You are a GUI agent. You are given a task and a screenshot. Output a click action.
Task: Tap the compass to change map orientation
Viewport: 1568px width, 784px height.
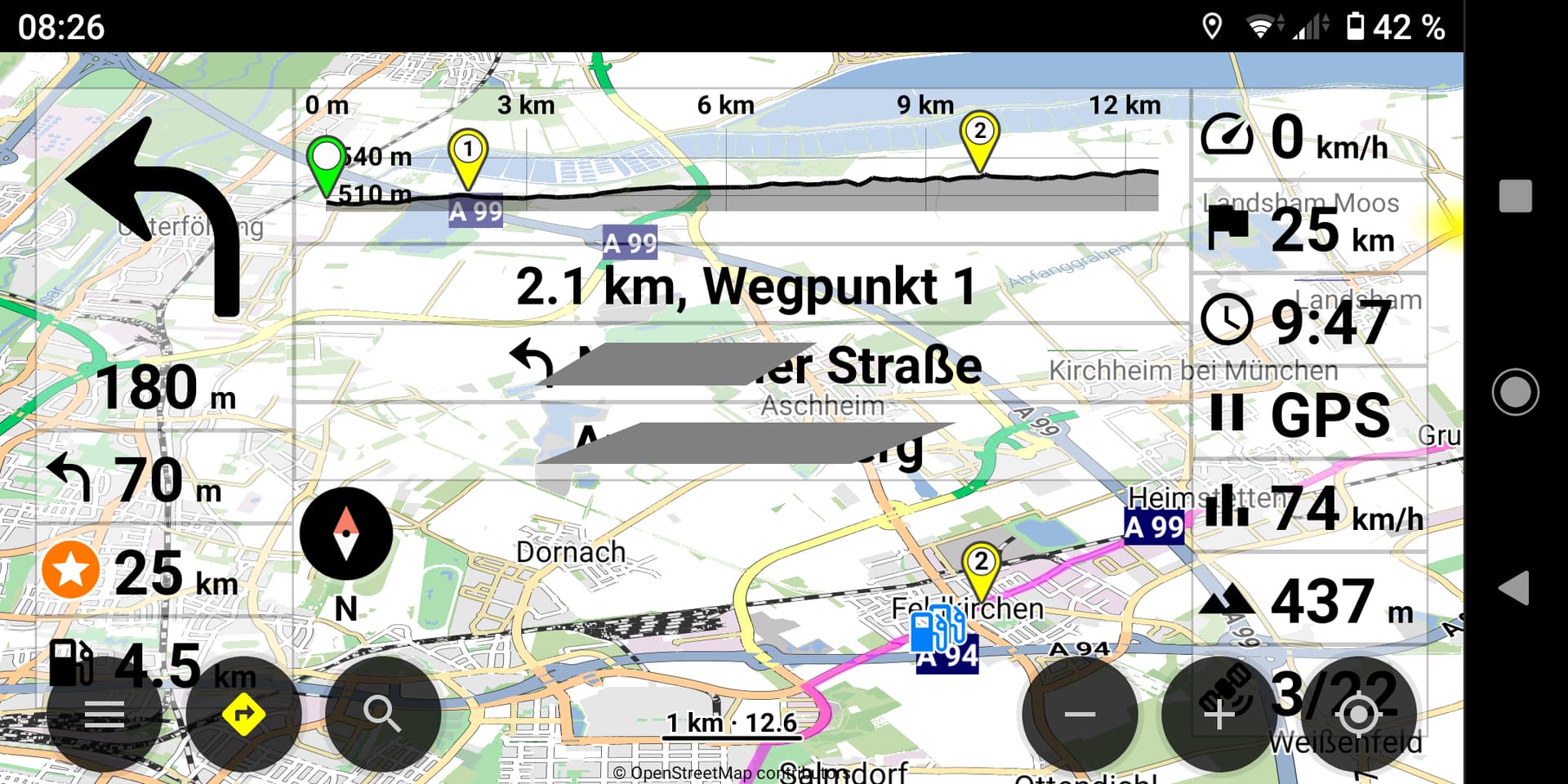click(x=346, y=534)
